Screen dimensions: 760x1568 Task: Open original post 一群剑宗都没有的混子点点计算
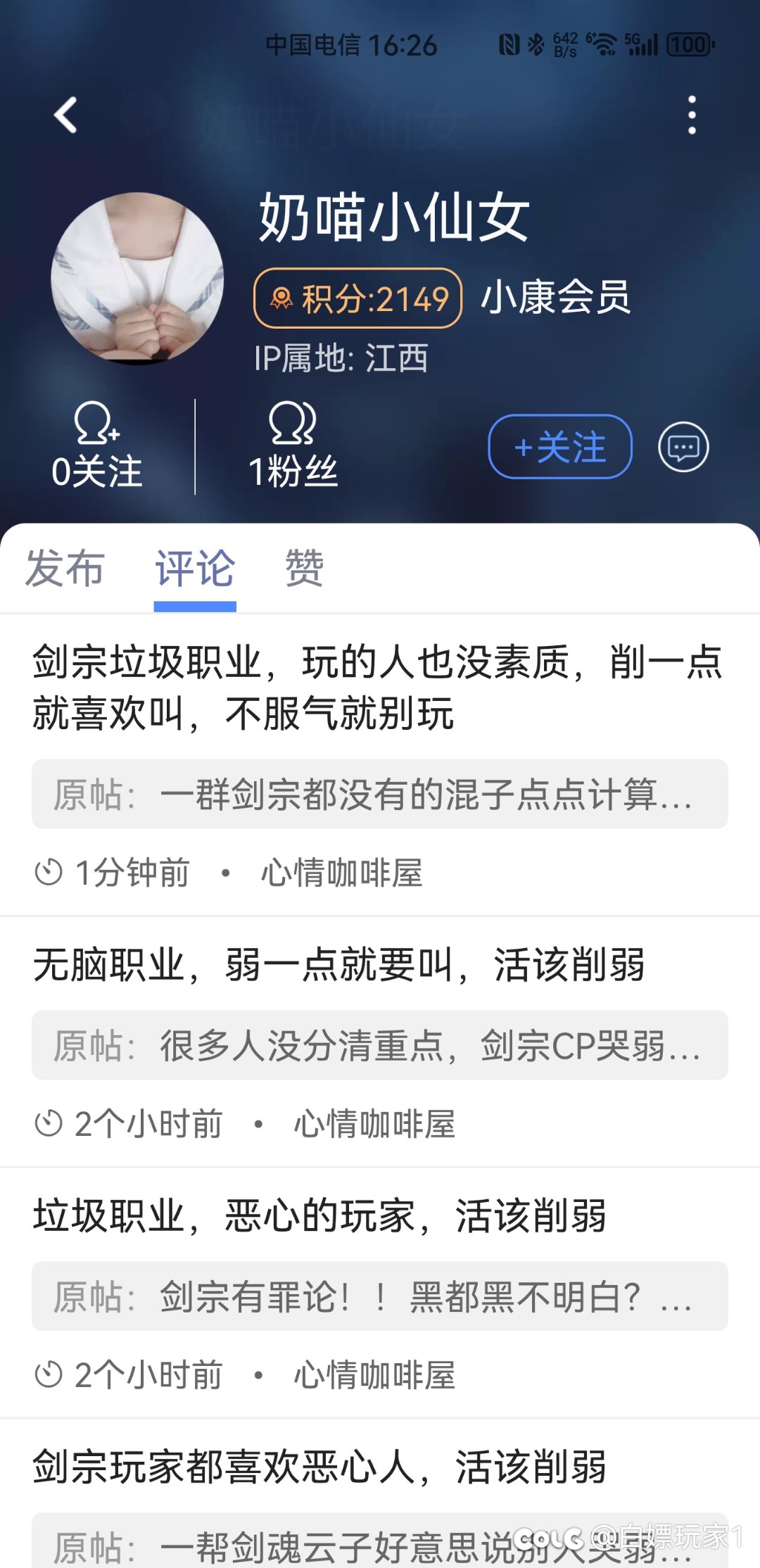pyautogui.click(x=380, y=794)
